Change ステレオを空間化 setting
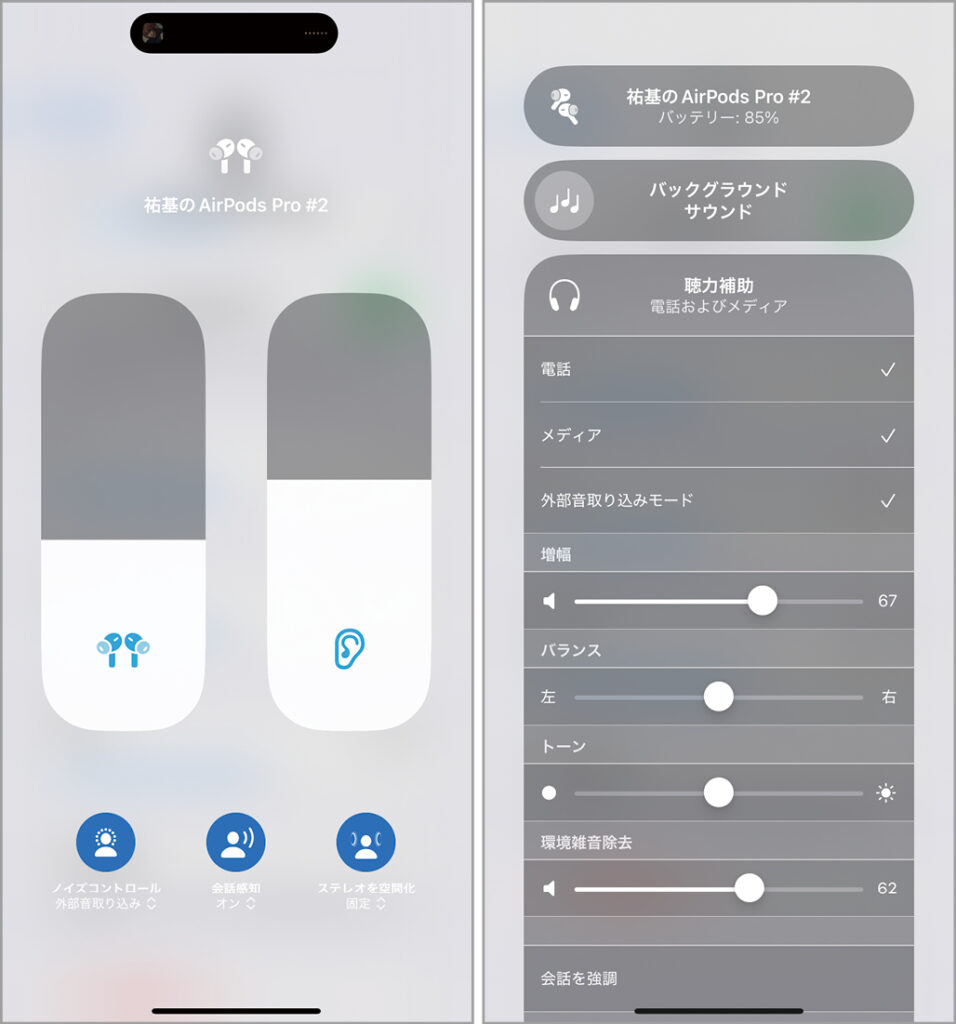956x1024 pixels. point(366,843)
